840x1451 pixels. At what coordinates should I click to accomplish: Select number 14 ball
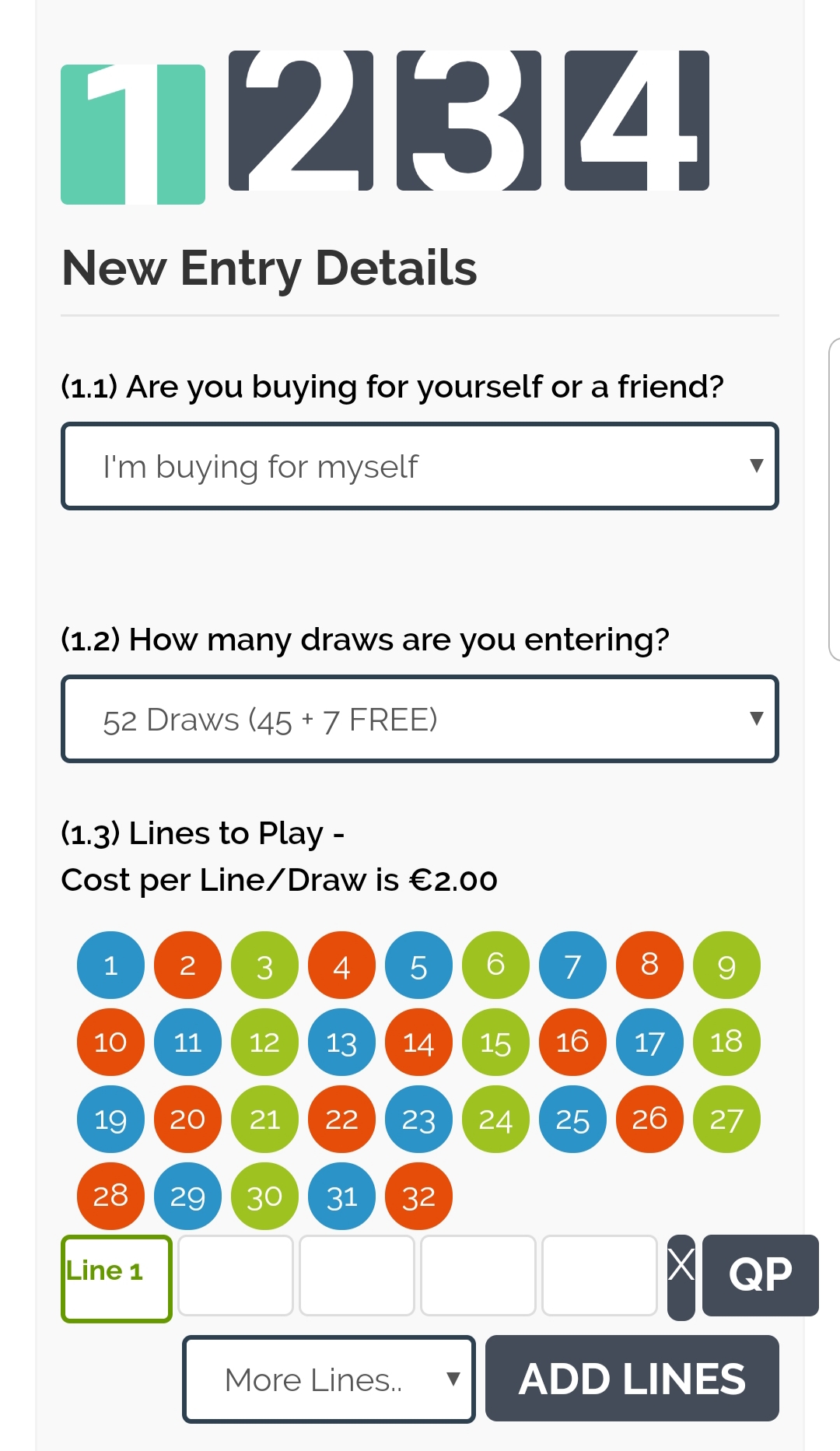[x=418, y=1043]
